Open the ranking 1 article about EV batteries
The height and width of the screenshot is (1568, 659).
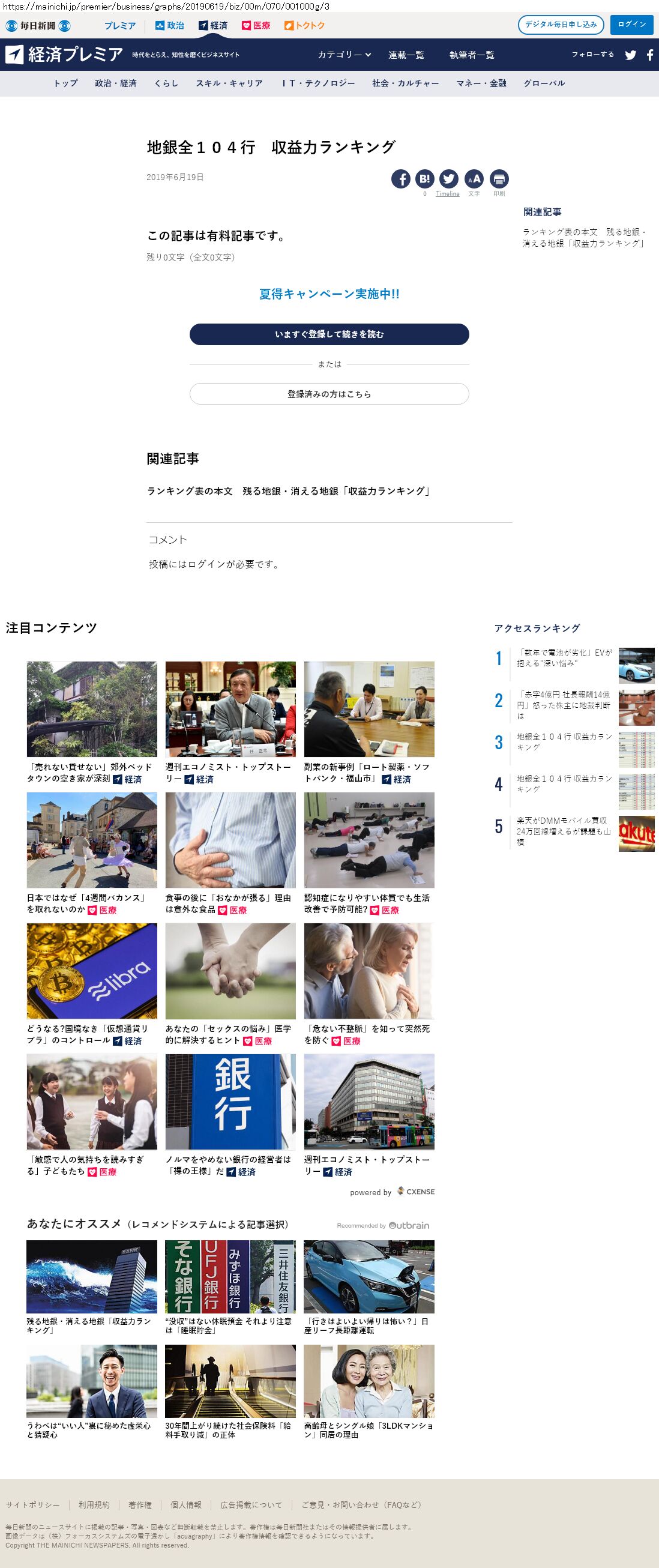pos(564,657)
